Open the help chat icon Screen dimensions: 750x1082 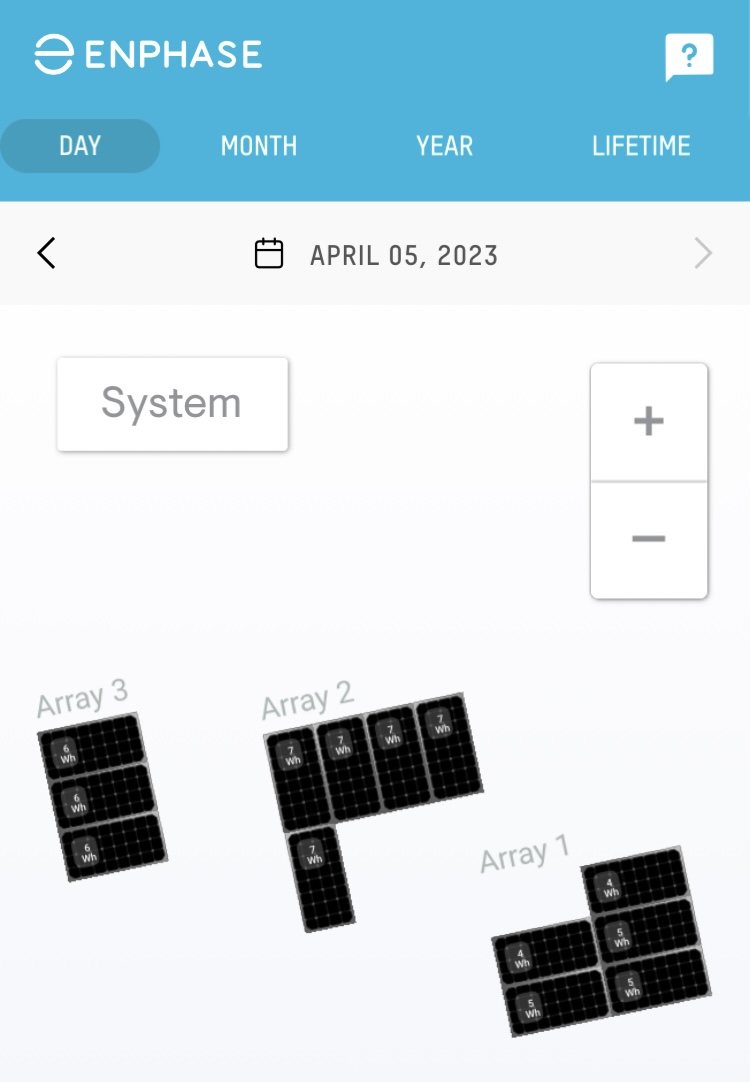point(689,56)
